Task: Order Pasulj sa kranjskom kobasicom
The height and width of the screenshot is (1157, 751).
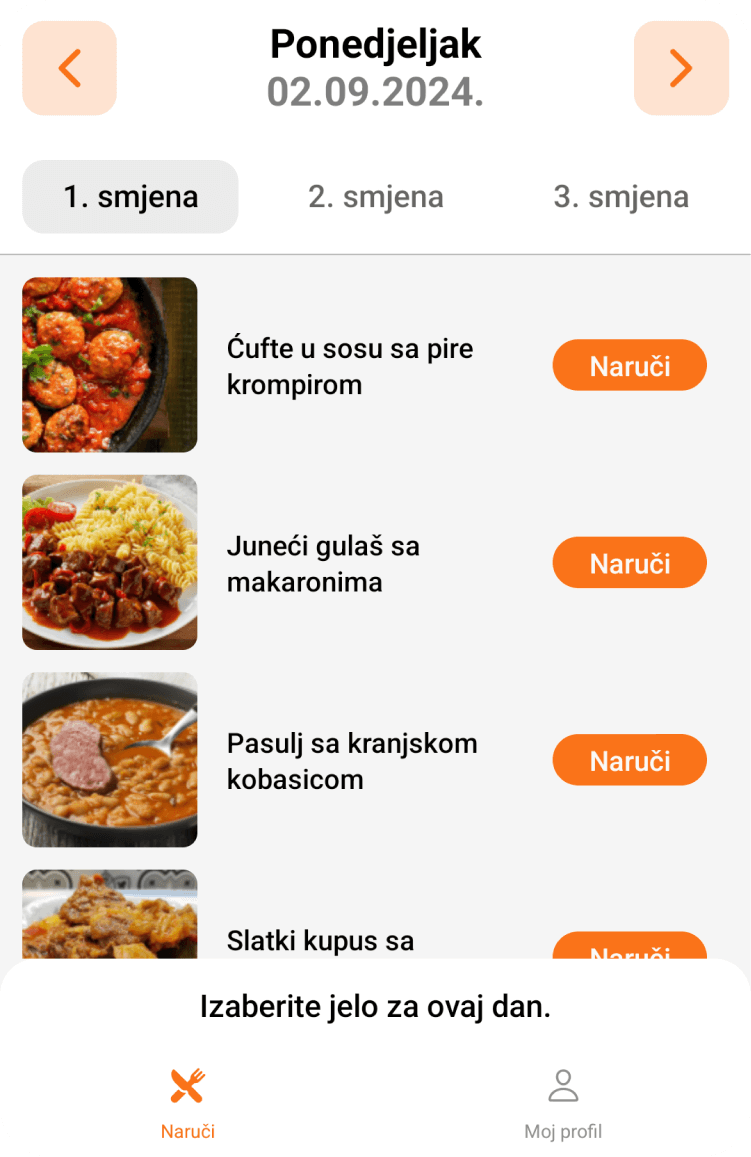Action: (x=629, y=760)
